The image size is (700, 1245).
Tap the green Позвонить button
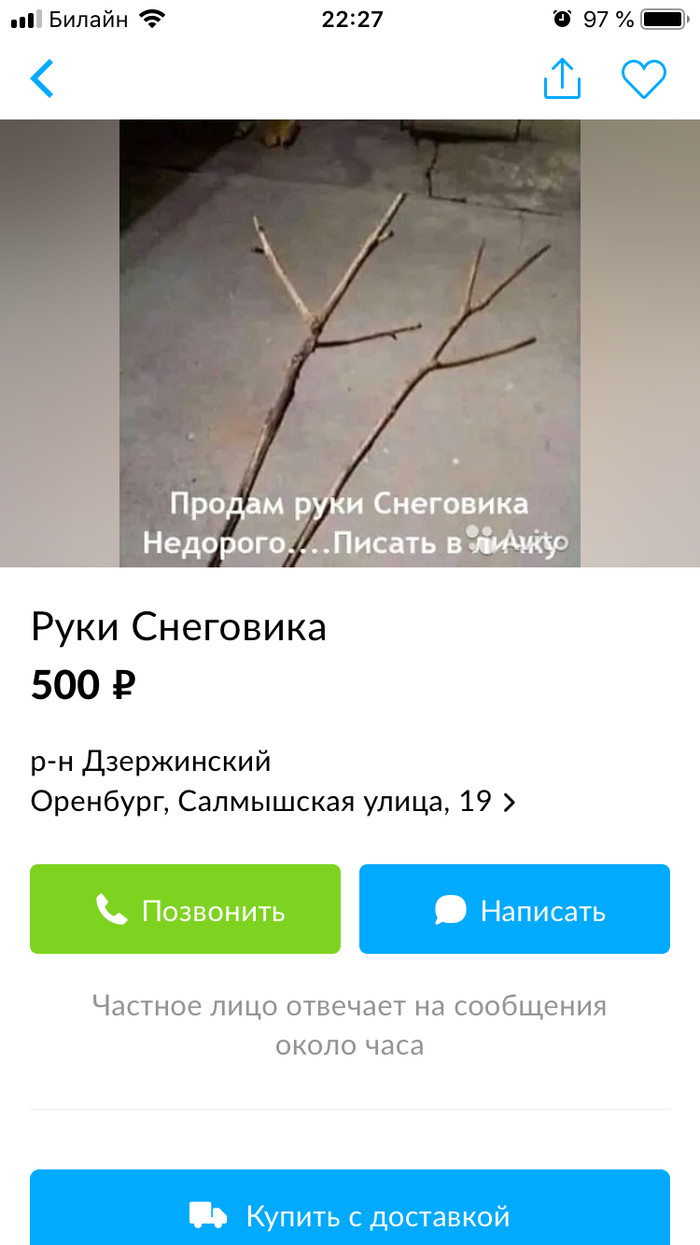point(185,909)
